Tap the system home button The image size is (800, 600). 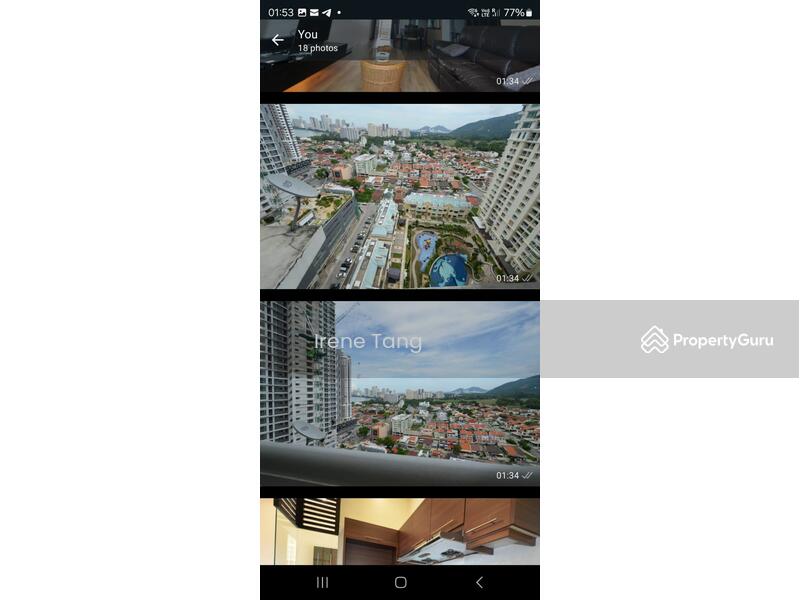[400, 582]
